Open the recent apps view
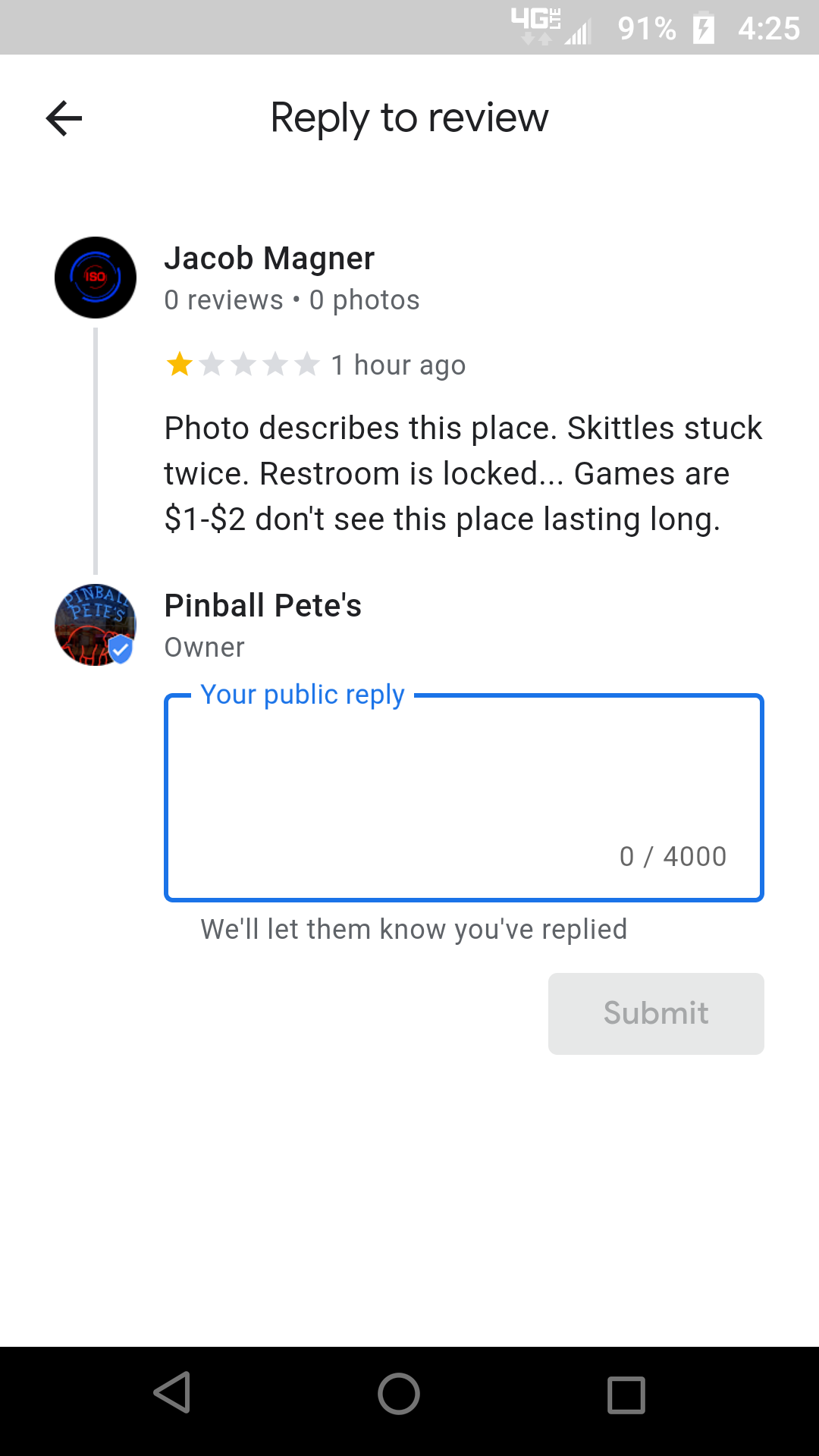Viewport: 819px width, 1456px height. coord(626,1394)
